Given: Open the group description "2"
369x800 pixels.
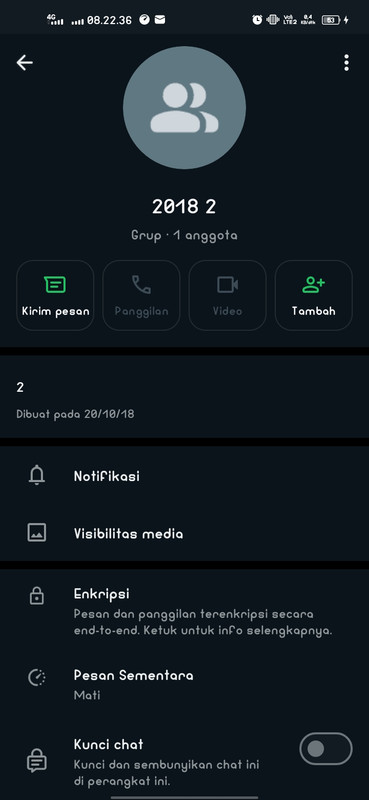Looking at the screenshot, I should (x=184, y=397).
